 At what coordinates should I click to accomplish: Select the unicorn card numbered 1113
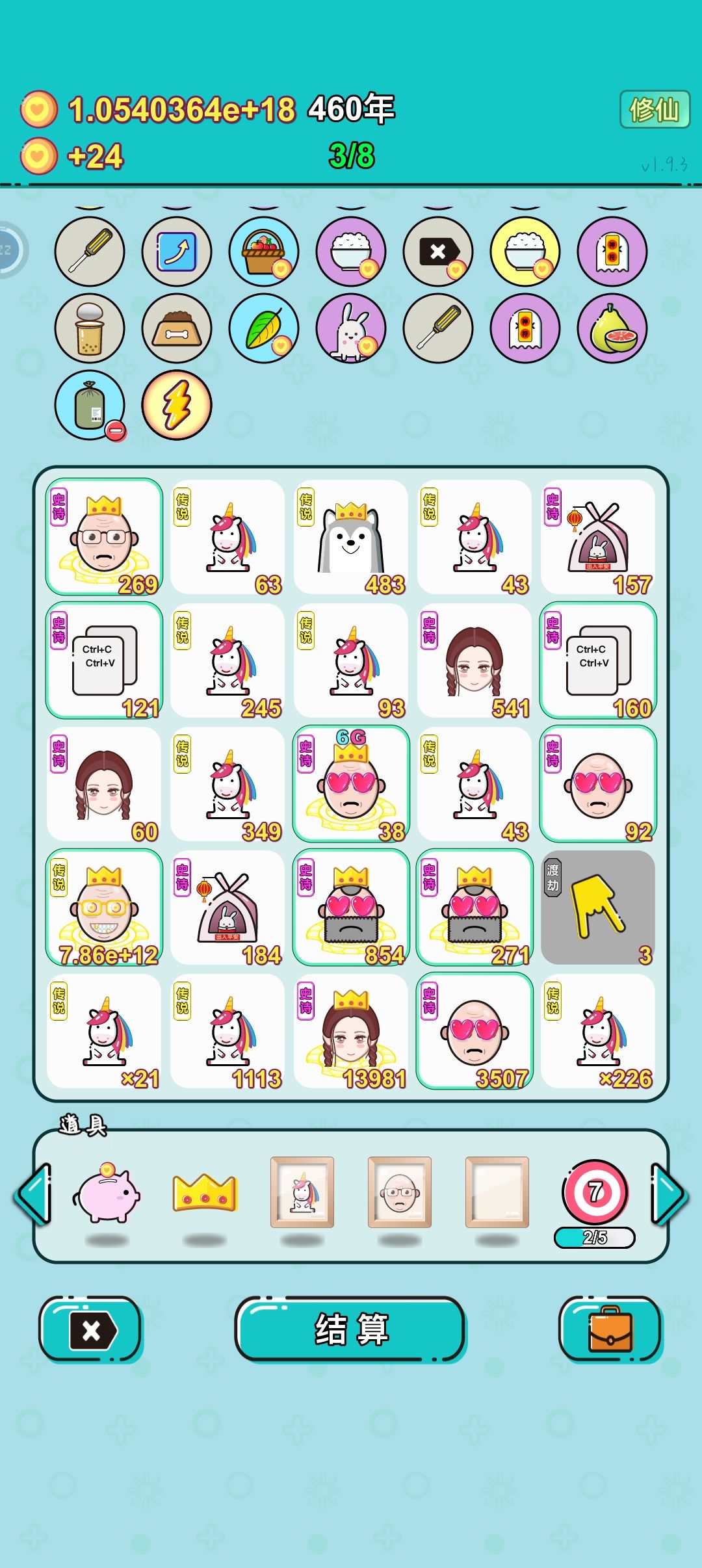tap(227, 1031)
